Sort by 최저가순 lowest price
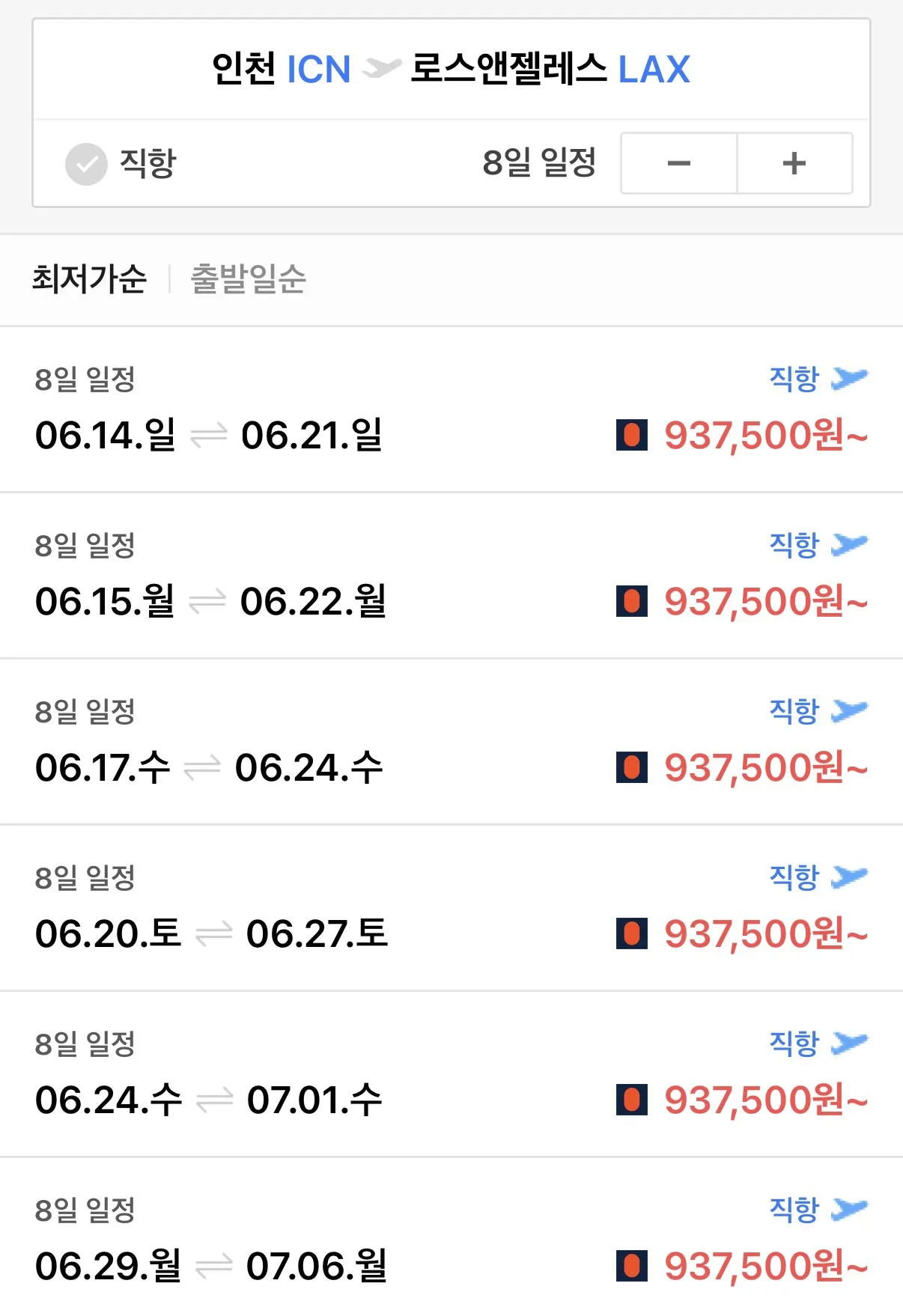This screenshot has height=1316, width=903. coord(89,279)
